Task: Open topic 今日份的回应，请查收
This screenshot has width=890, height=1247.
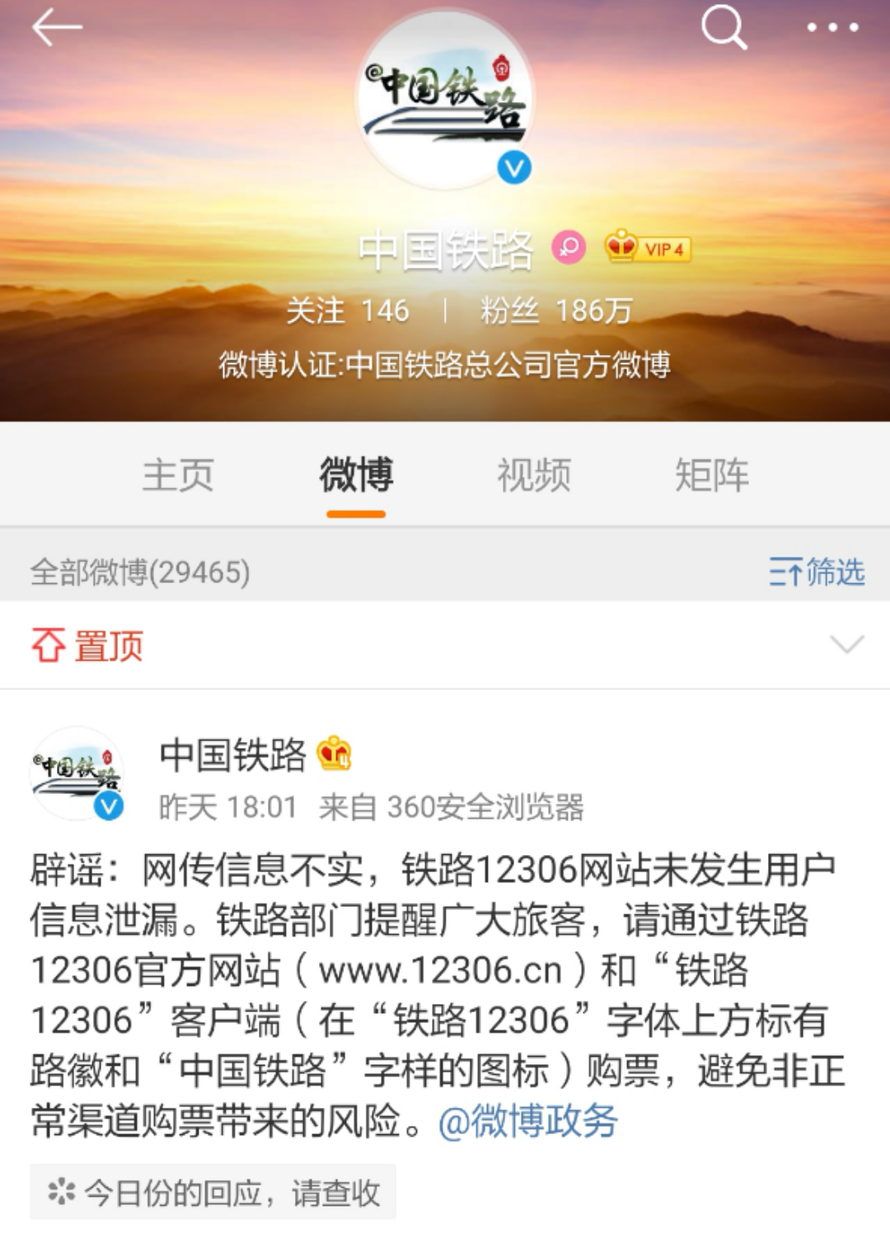Action: coord(213,1192)
